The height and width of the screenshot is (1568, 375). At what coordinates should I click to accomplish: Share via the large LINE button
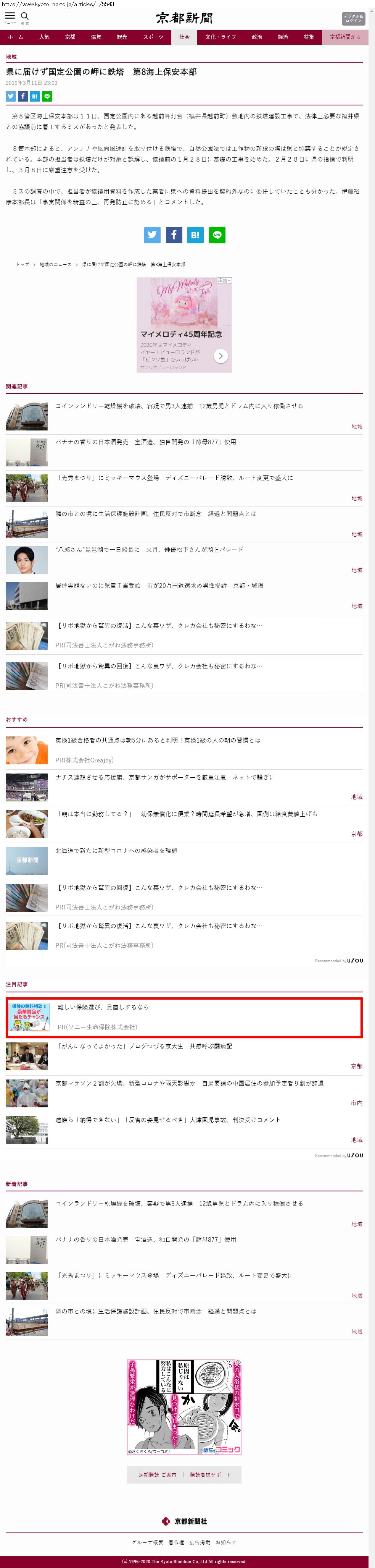tap(217, 235)
